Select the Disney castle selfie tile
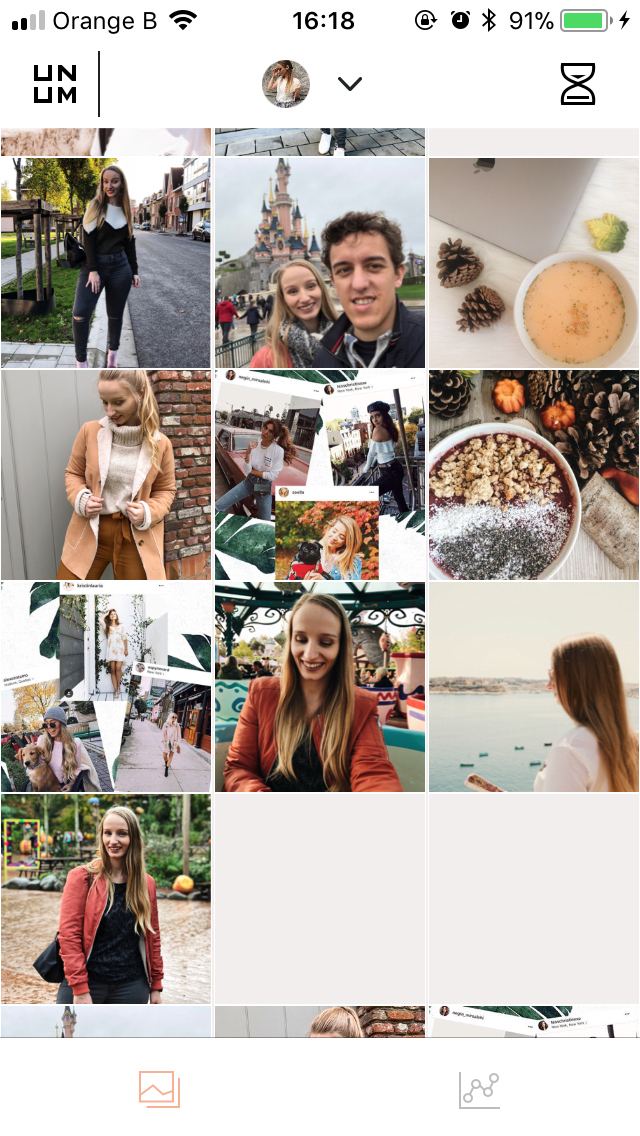Screen dimensions: 640x1136 pos(320,263)
